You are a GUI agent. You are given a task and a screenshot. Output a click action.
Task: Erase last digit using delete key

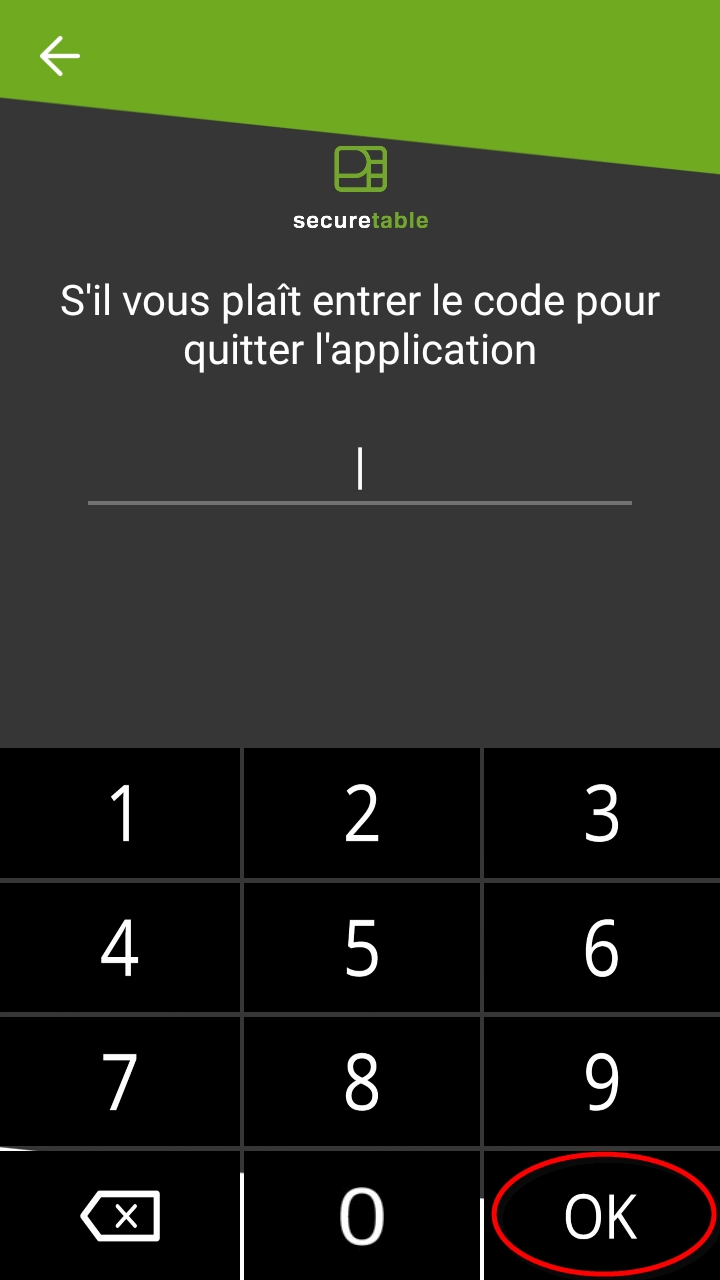pyautogui.click(x=120, y=1214)
